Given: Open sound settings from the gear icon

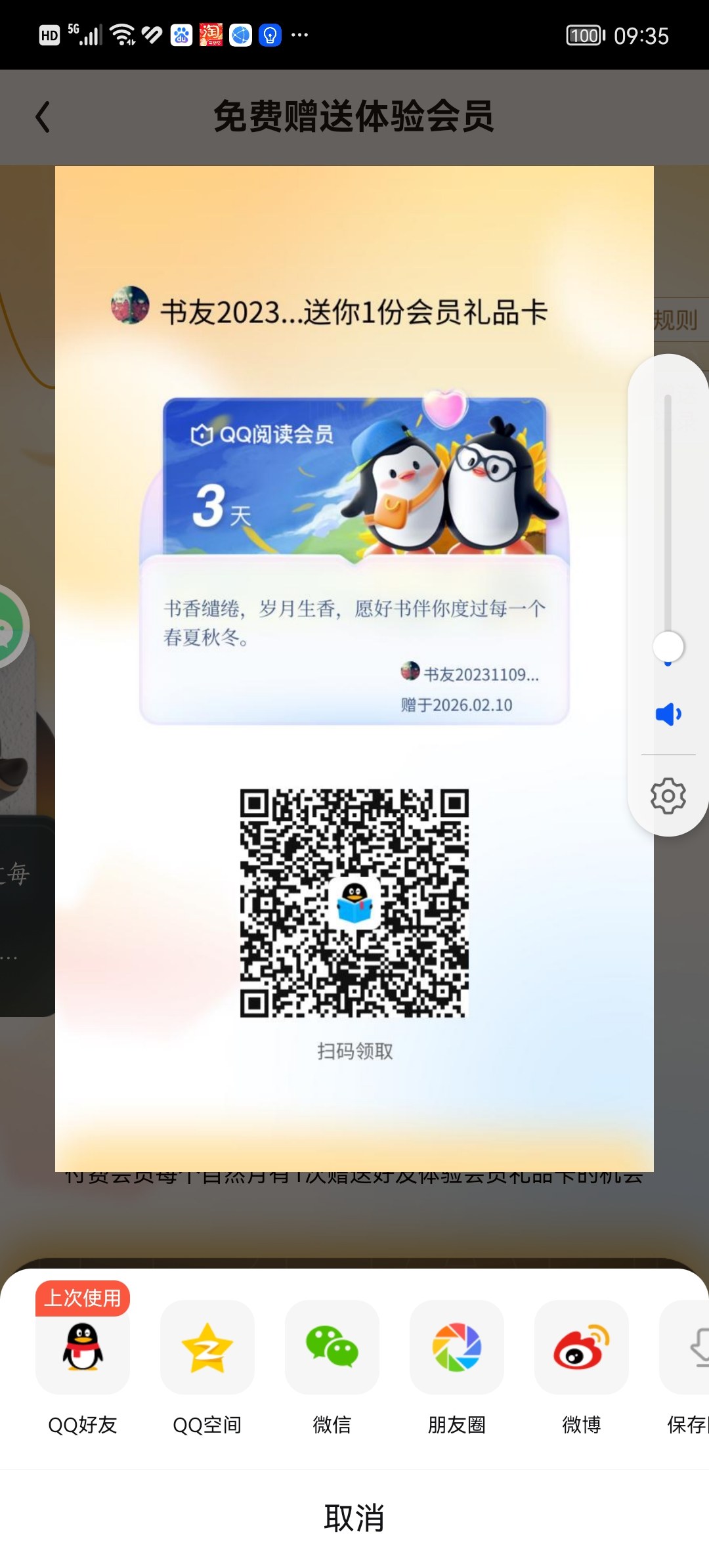Looking at the screenshot, I should coord(668,796).
